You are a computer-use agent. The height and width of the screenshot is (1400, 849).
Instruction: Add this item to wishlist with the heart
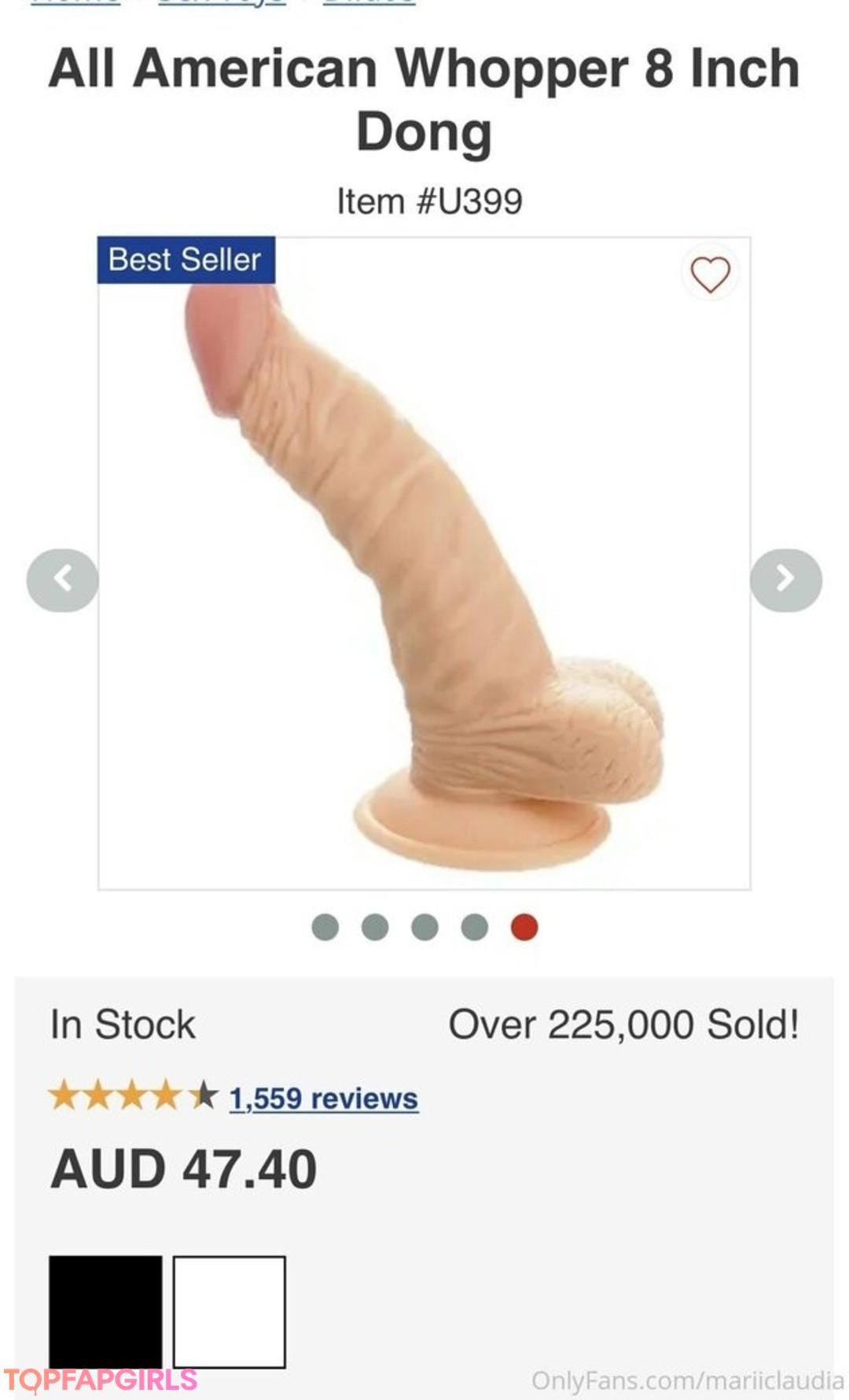710,274
